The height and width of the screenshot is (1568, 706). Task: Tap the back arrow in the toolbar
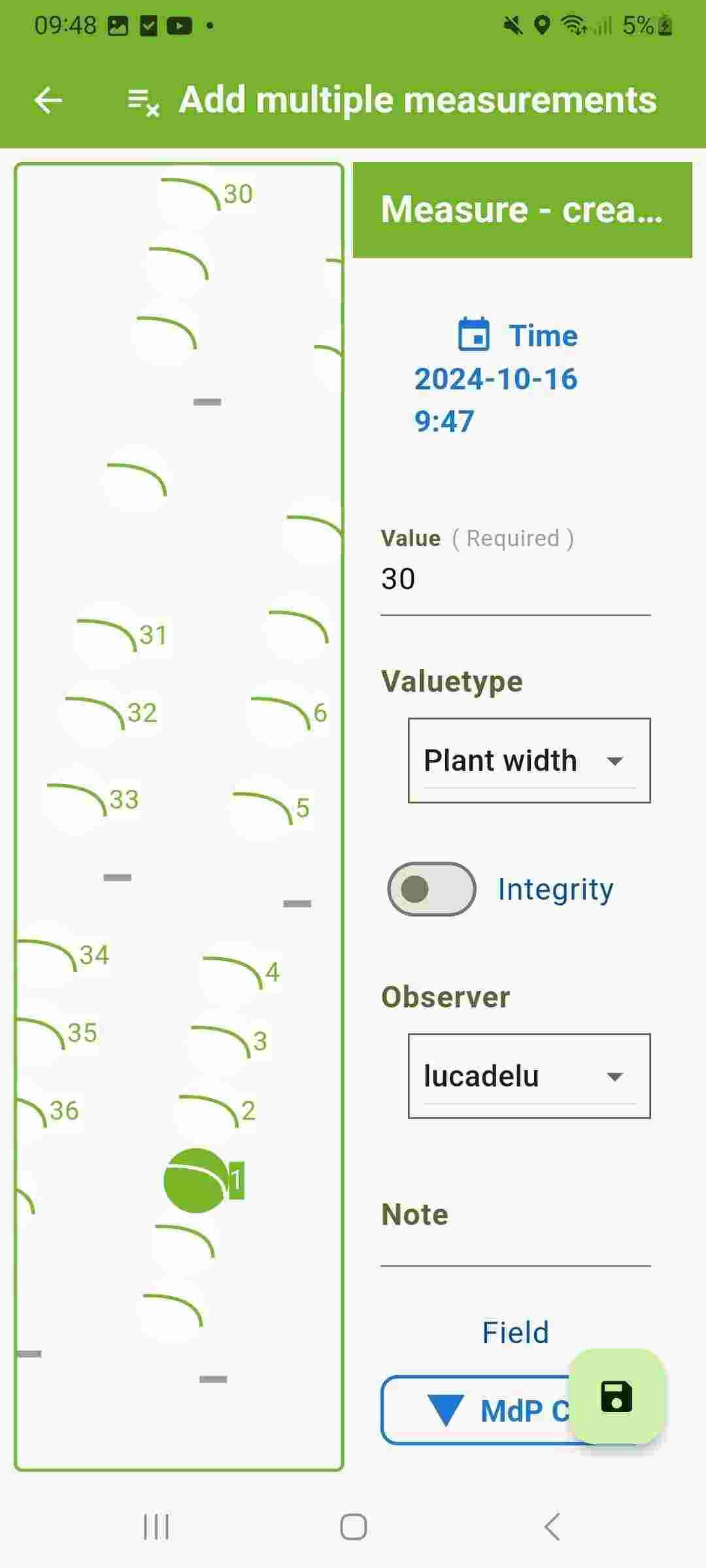coord(46,100)
